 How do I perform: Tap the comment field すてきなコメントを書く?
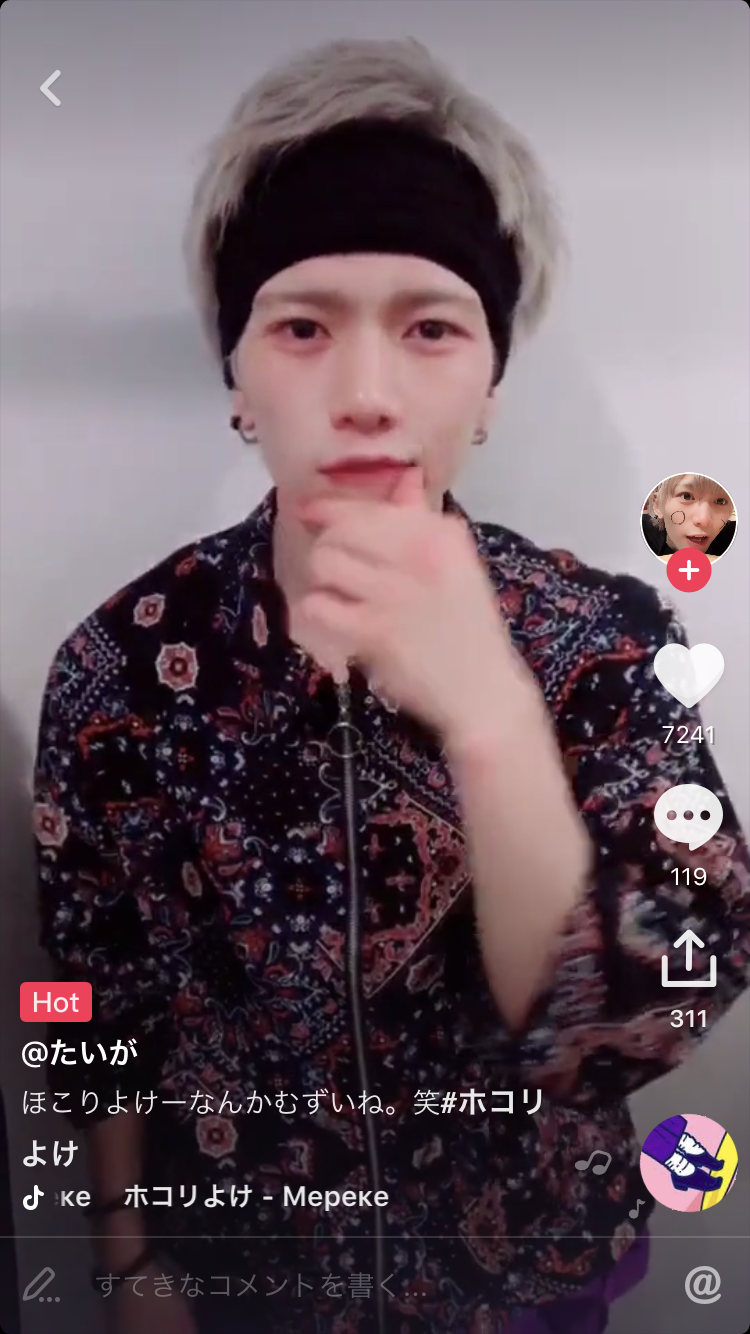coord(260,1285)
